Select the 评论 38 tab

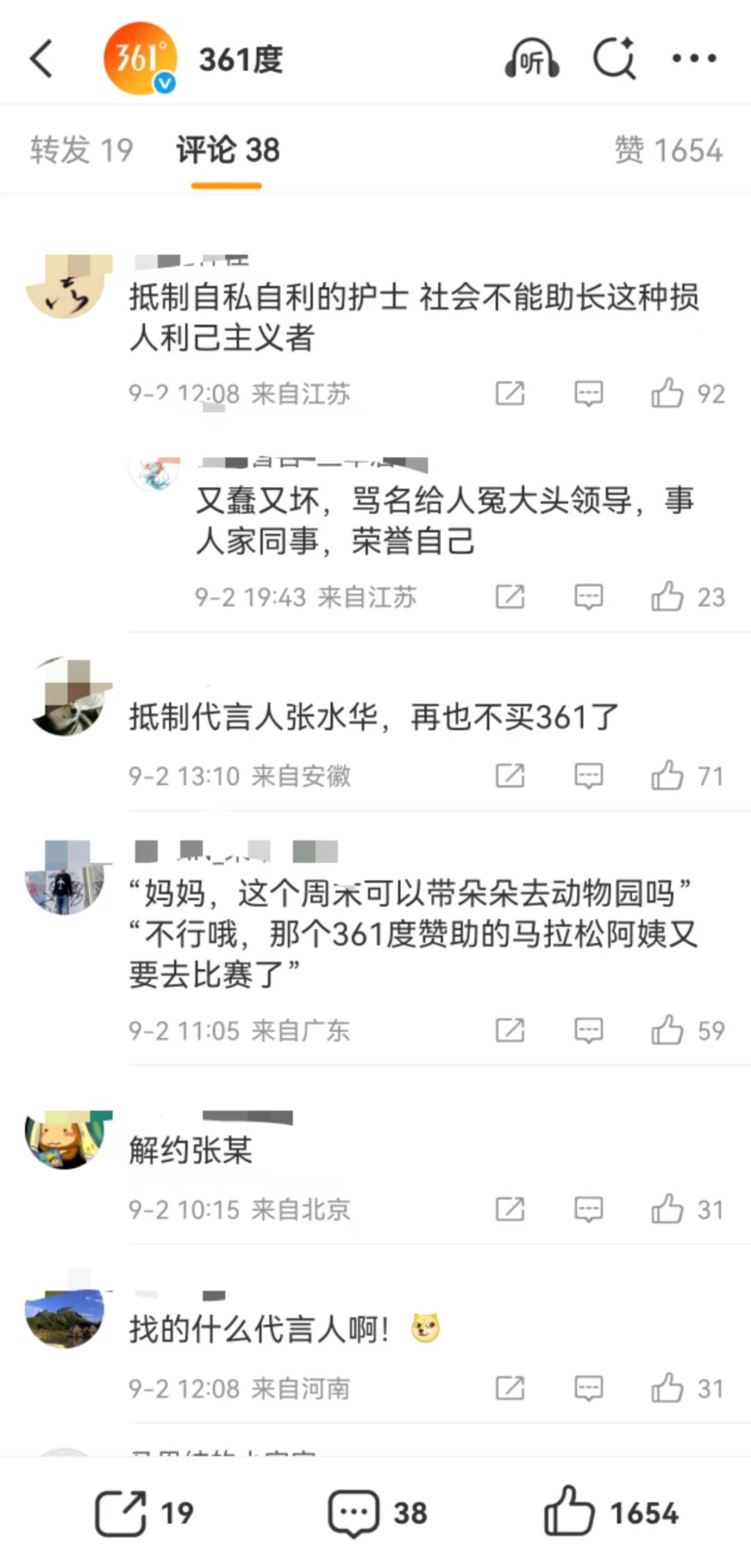click(x=227, y=150)
